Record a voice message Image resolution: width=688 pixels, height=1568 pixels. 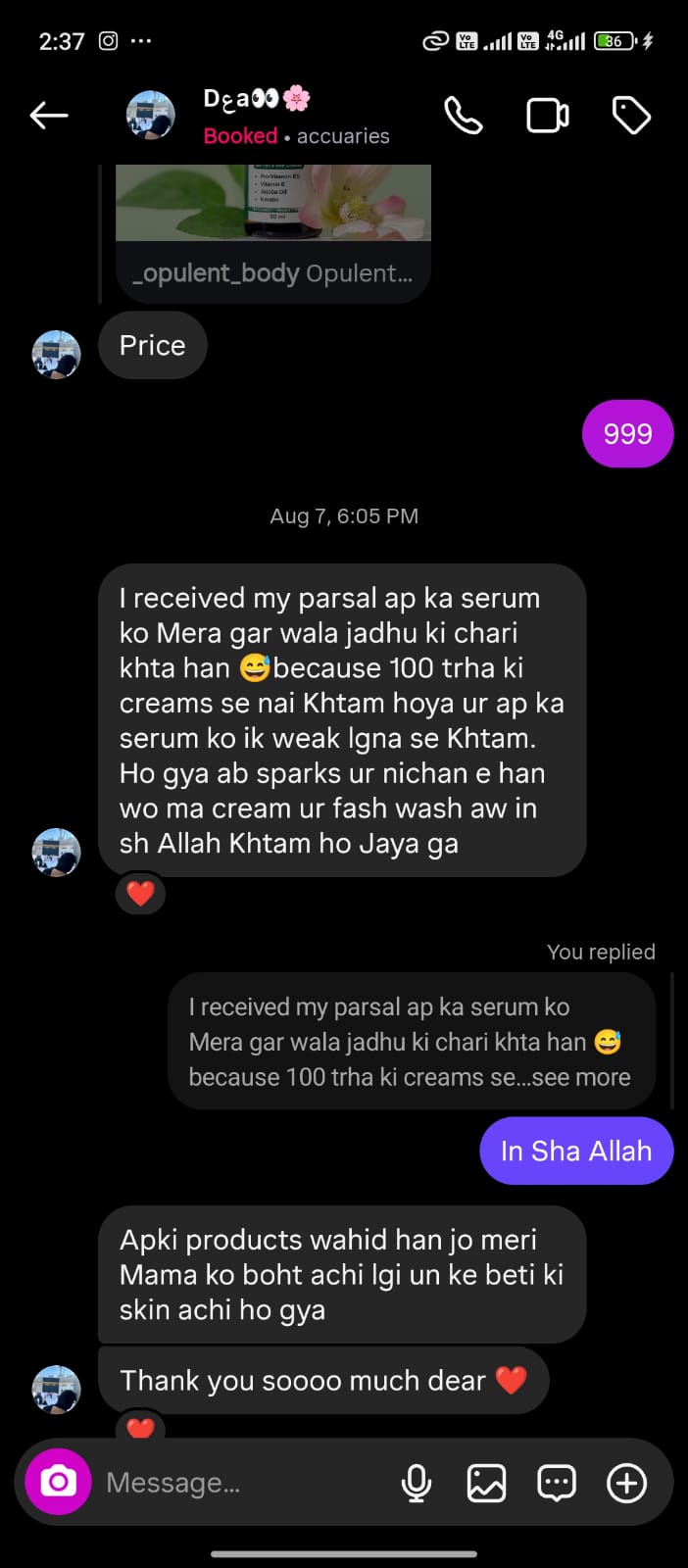click(417, 1483)
